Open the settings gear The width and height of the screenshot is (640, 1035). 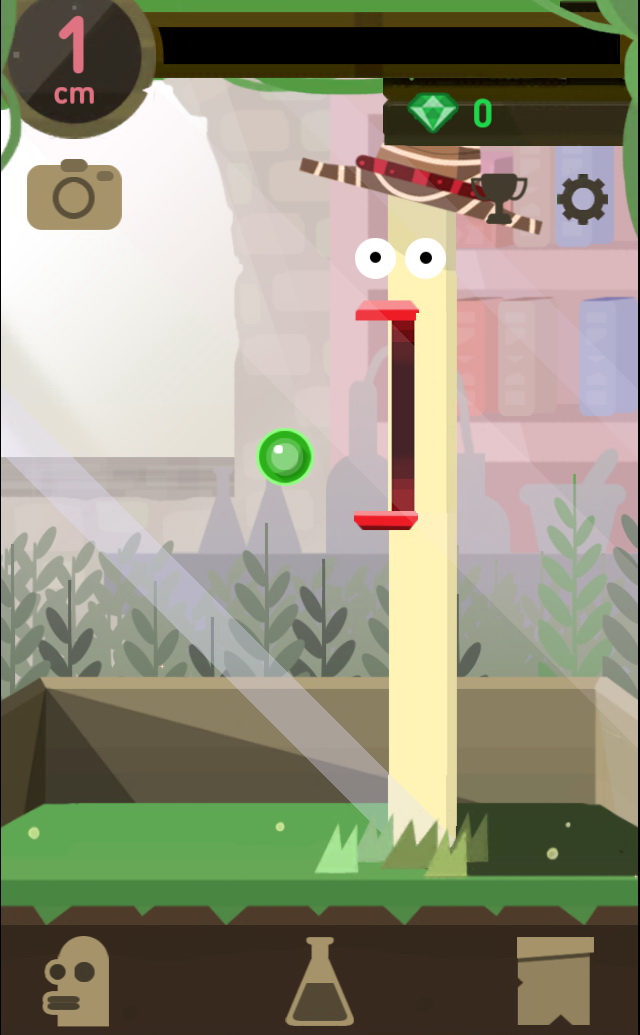coord(582,199)
